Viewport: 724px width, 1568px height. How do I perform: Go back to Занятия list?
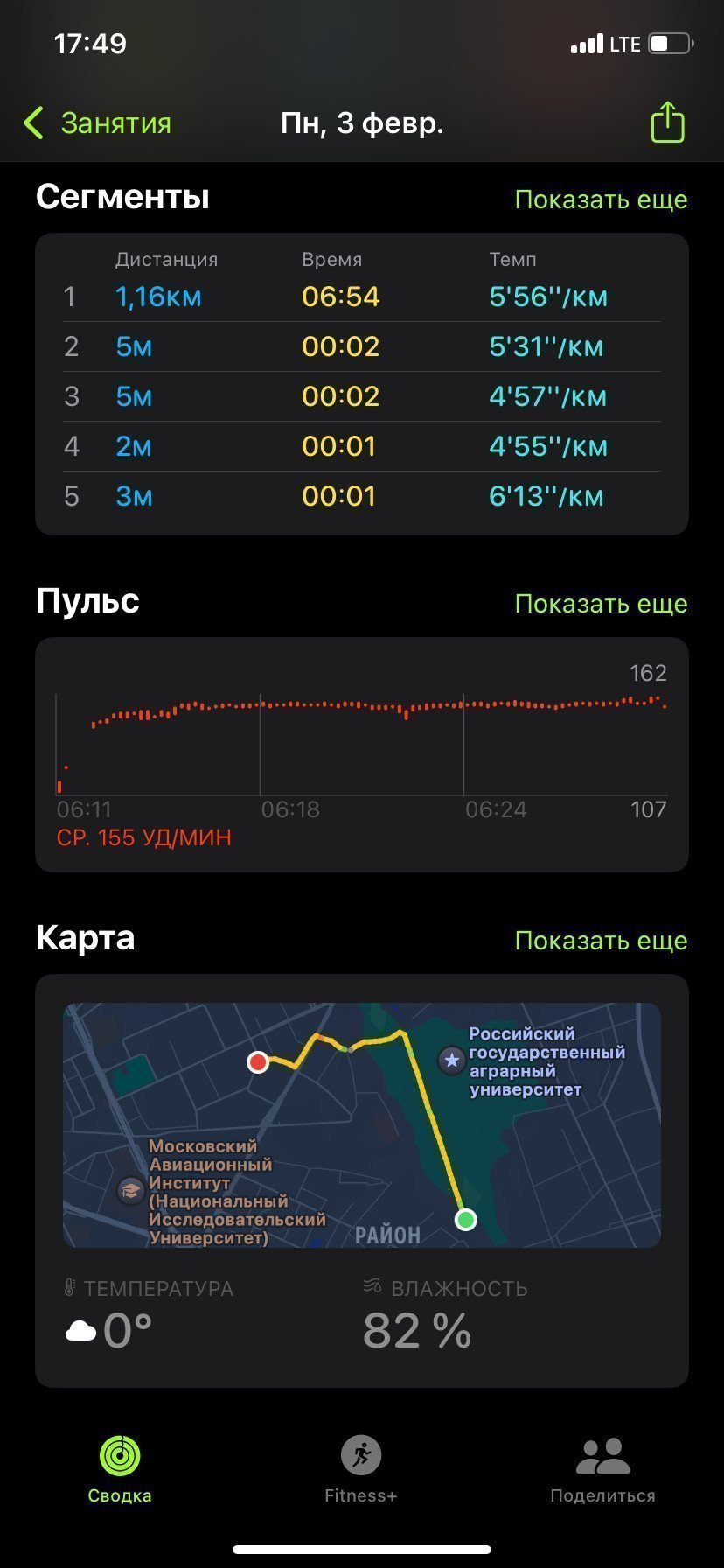pyautogui.click(x=97, y=123)
